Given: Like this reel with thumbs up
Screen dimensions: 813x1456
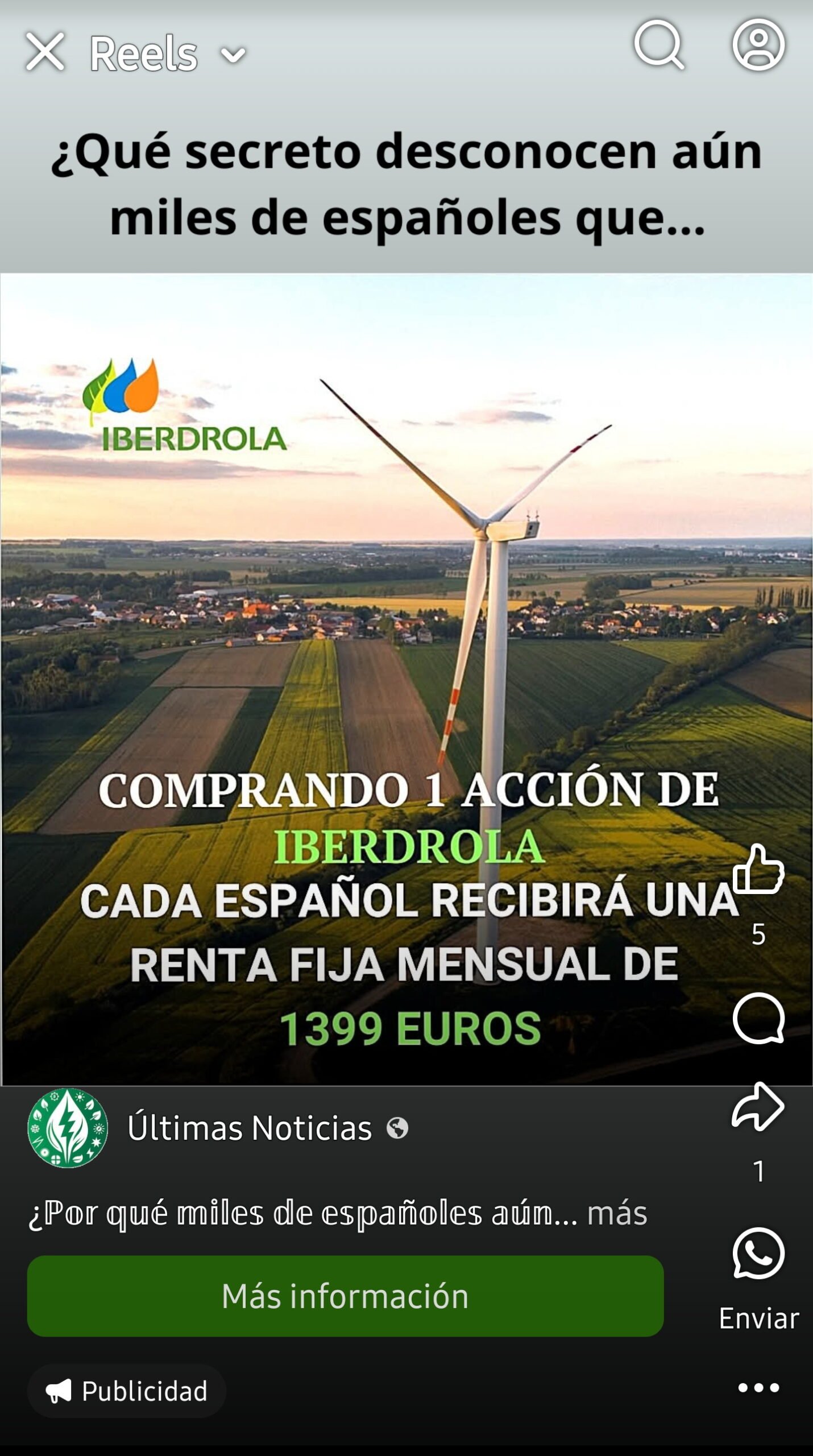Looking at the screenshot, I should pyautogui.click(x=758, y=868).
